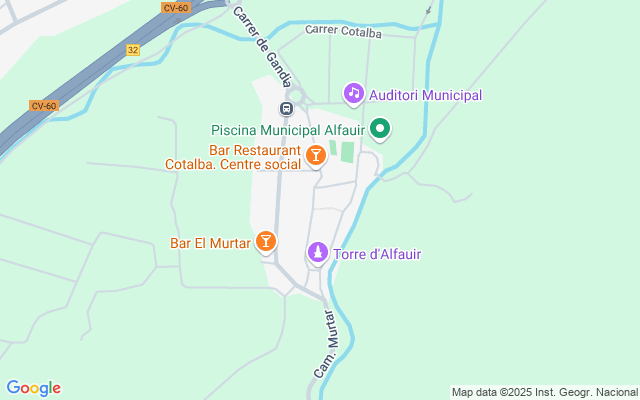Select the Auditori Municipal map marker
640x400 pixels.
pyautogui.click(x=353, y=94)
